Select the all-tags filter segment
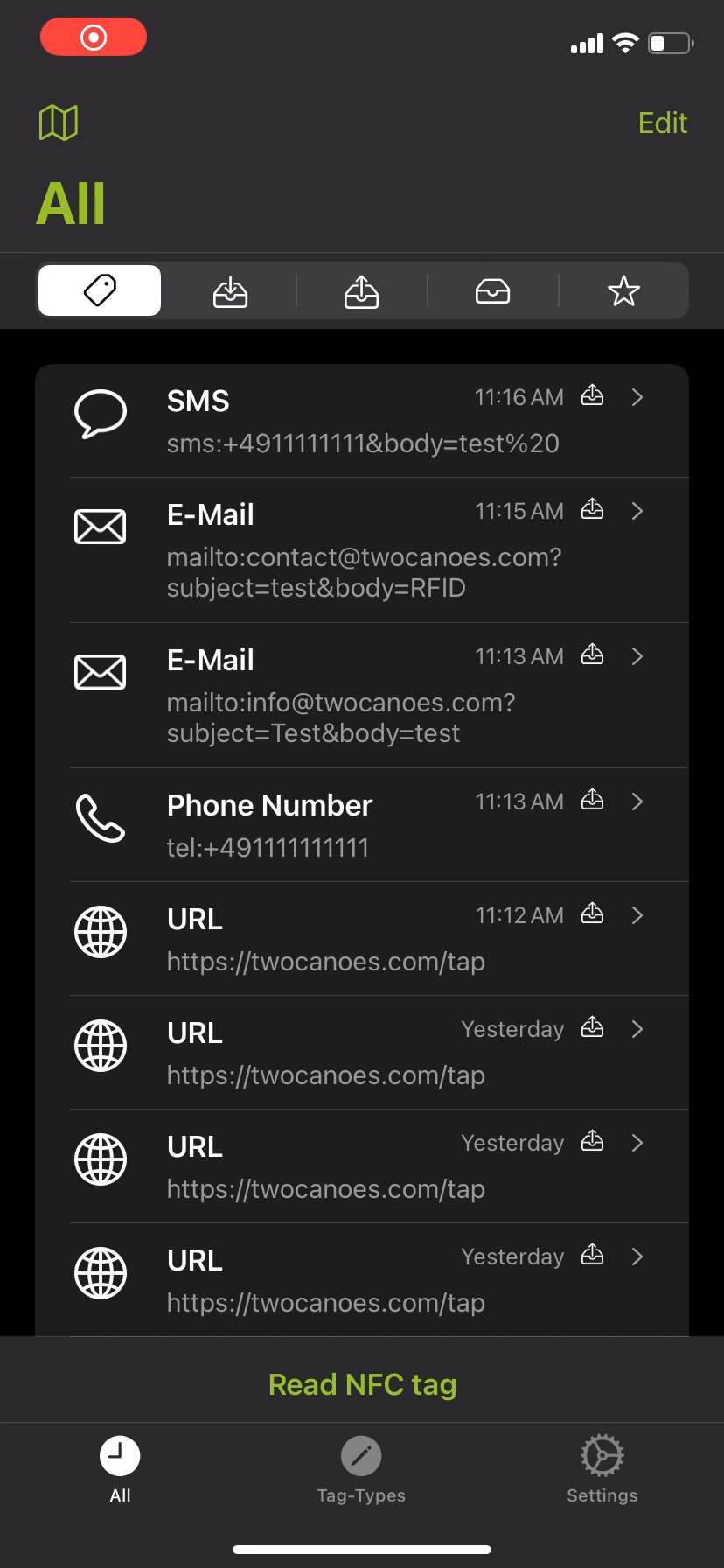The width and height of the screenshot is (724, 1568). click(x=100, y=290)
